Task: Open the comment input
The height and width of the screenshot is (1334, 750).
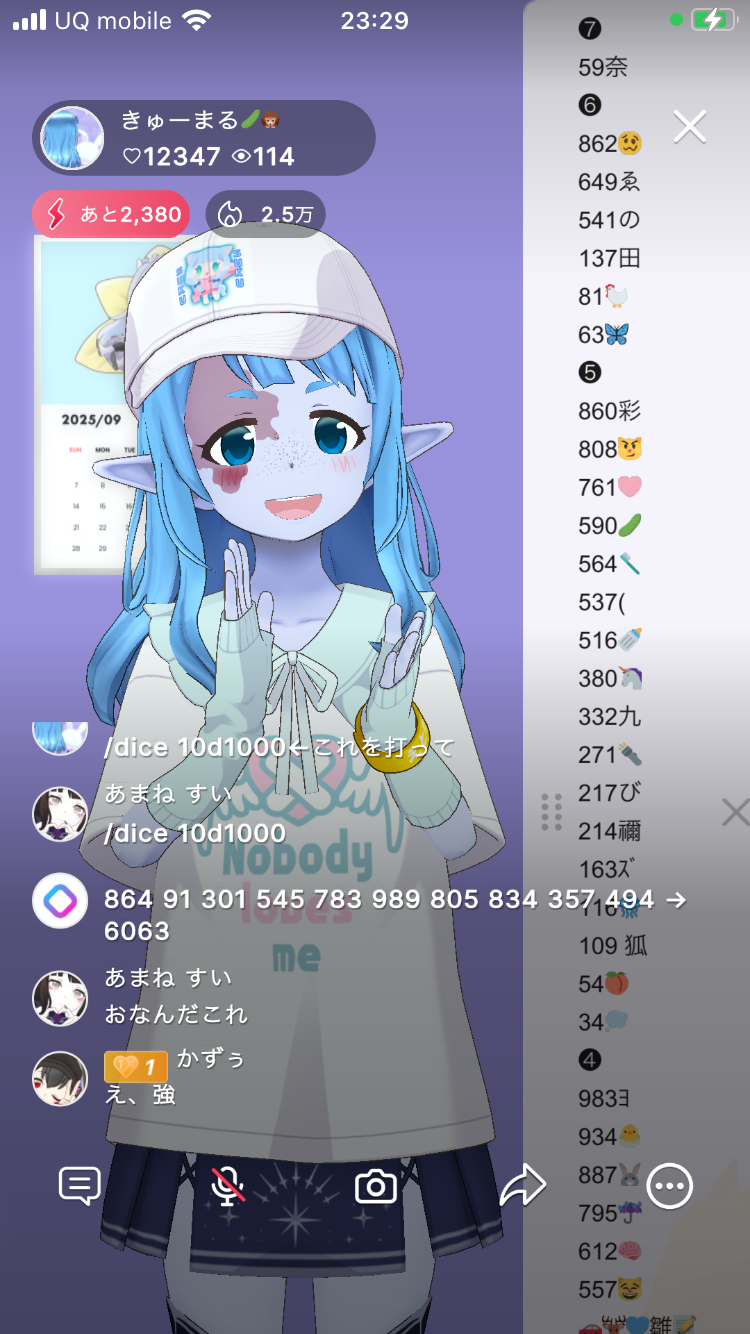Action: [x=79, y=1187]
